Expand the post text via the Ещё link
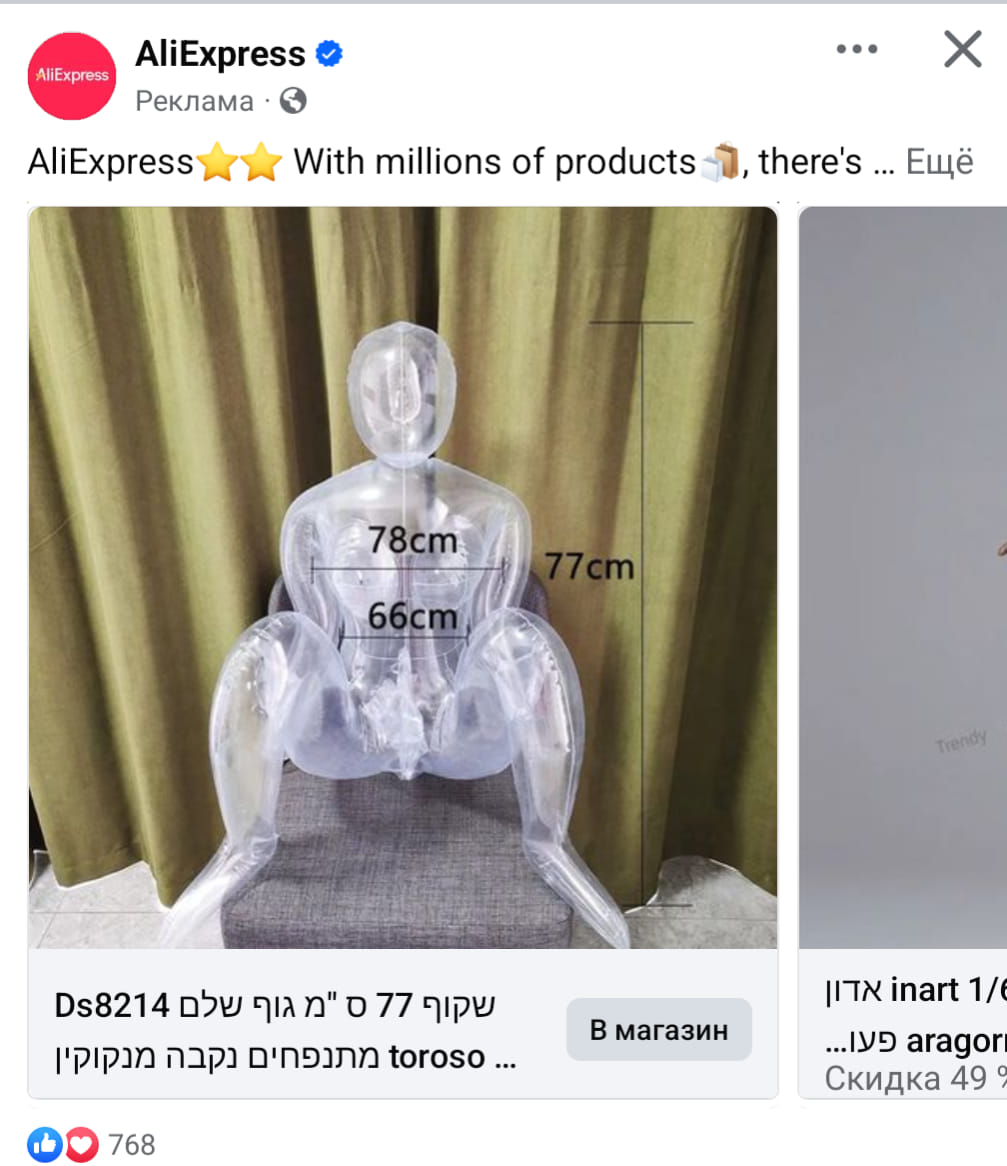Screen dimensions: 1007x1166 click(x=938, y=161)
